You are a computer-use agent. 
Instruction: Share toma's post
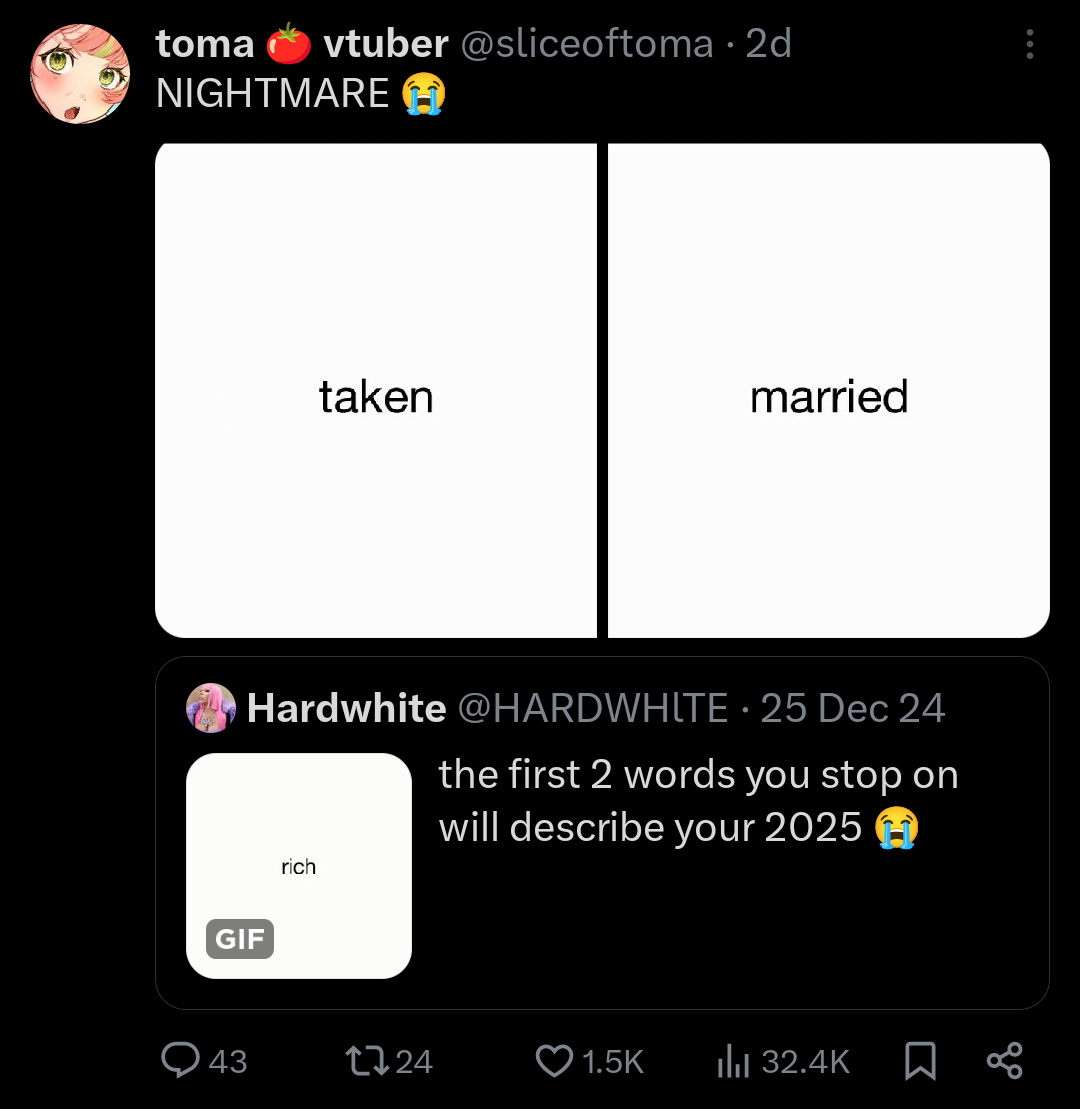1004,1060
